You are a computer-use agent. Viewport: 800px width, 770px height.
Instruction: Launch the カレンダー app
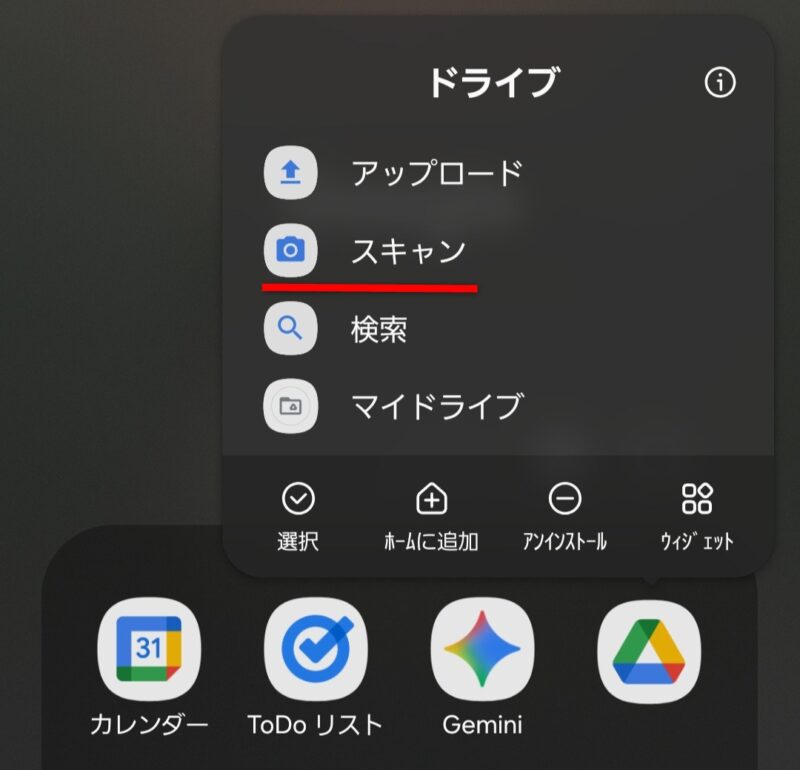point(149,652)
